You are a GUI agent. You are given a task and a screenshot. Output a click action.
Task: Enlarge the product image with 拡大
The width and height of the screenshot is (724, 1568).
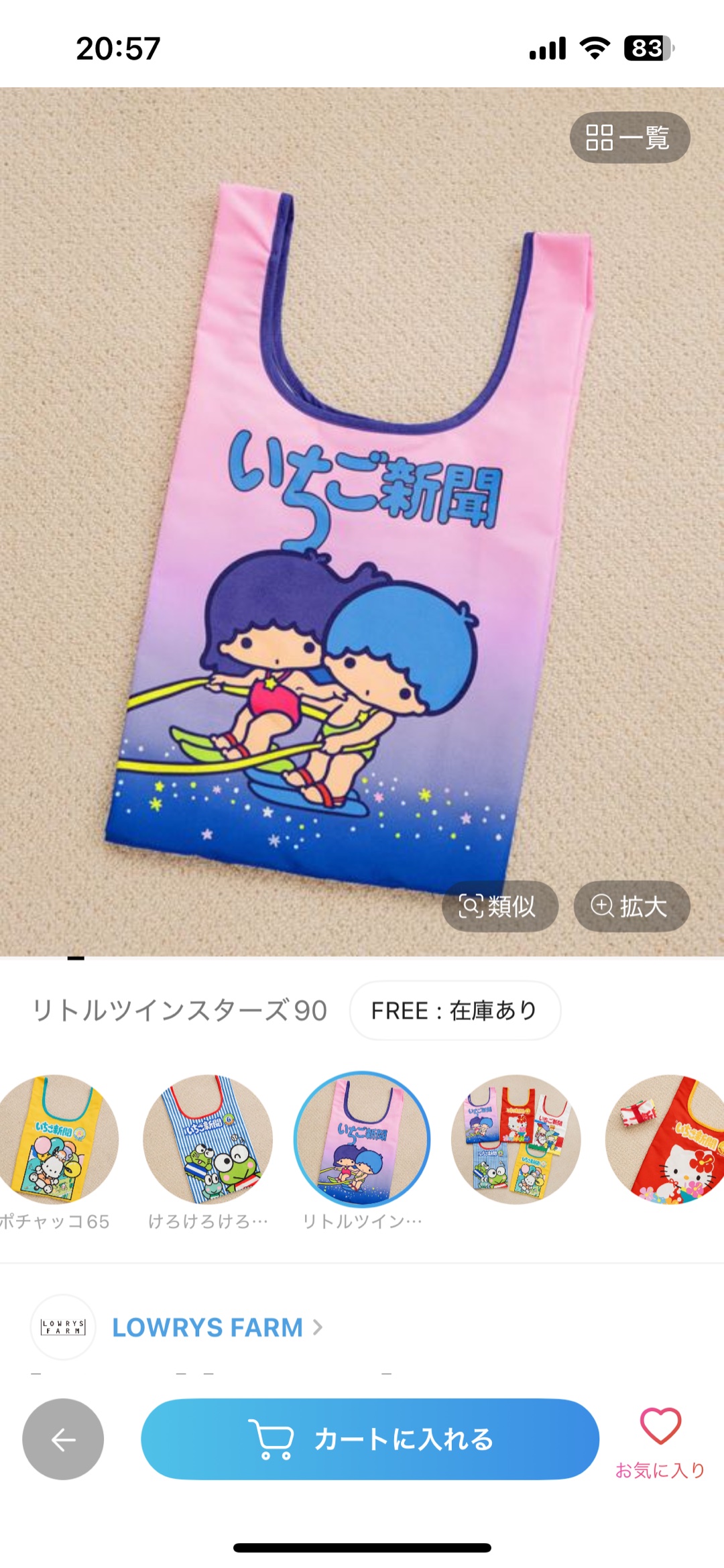631,906
